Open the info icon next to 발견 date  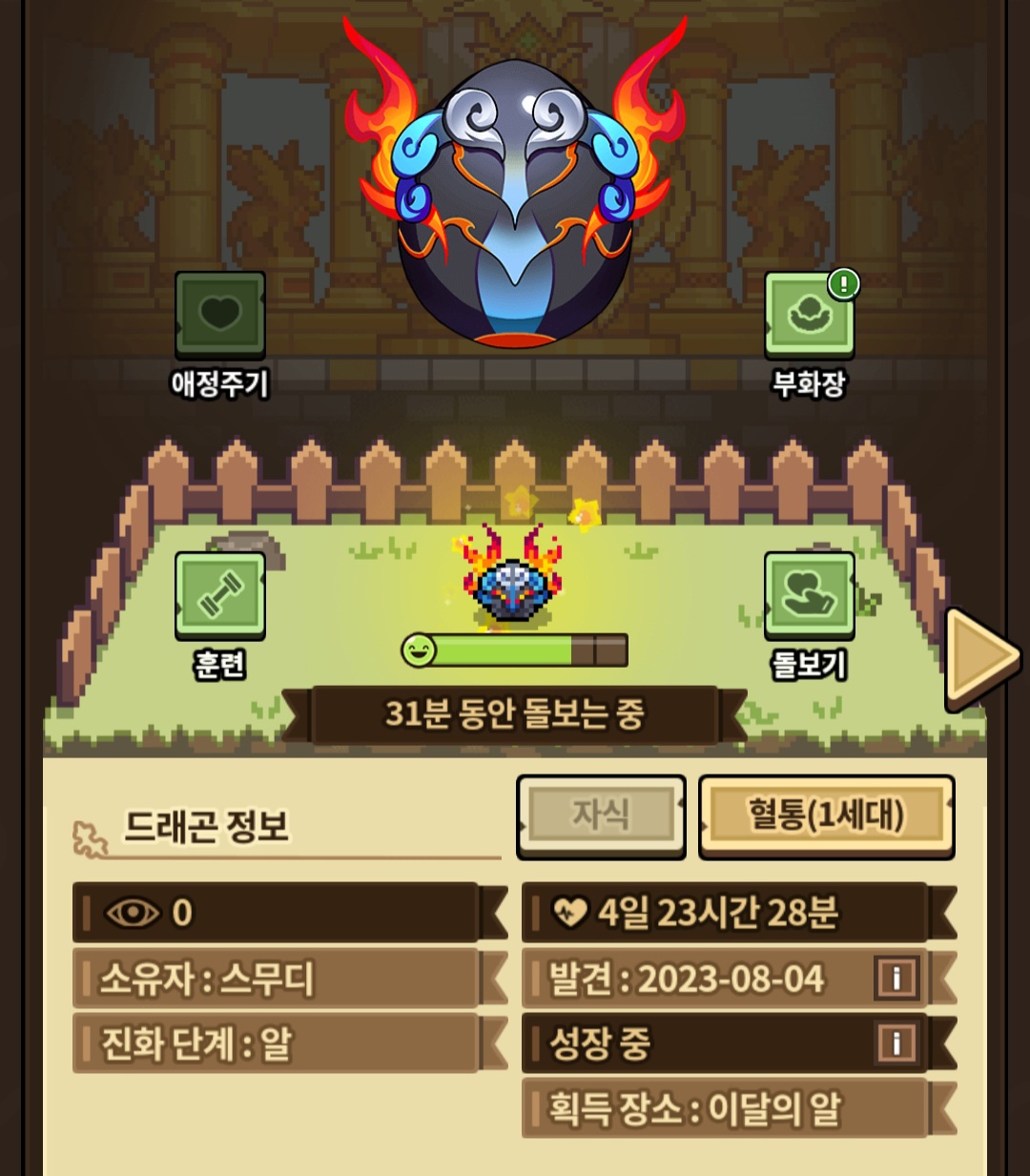[x=896, y=978]
